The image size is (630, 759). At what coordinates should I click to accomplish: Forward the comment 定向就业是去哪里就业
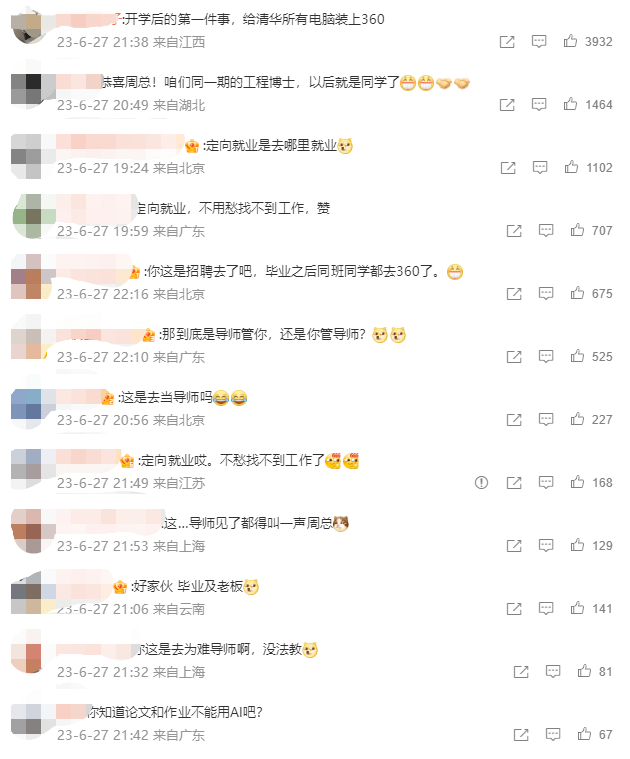507,168
